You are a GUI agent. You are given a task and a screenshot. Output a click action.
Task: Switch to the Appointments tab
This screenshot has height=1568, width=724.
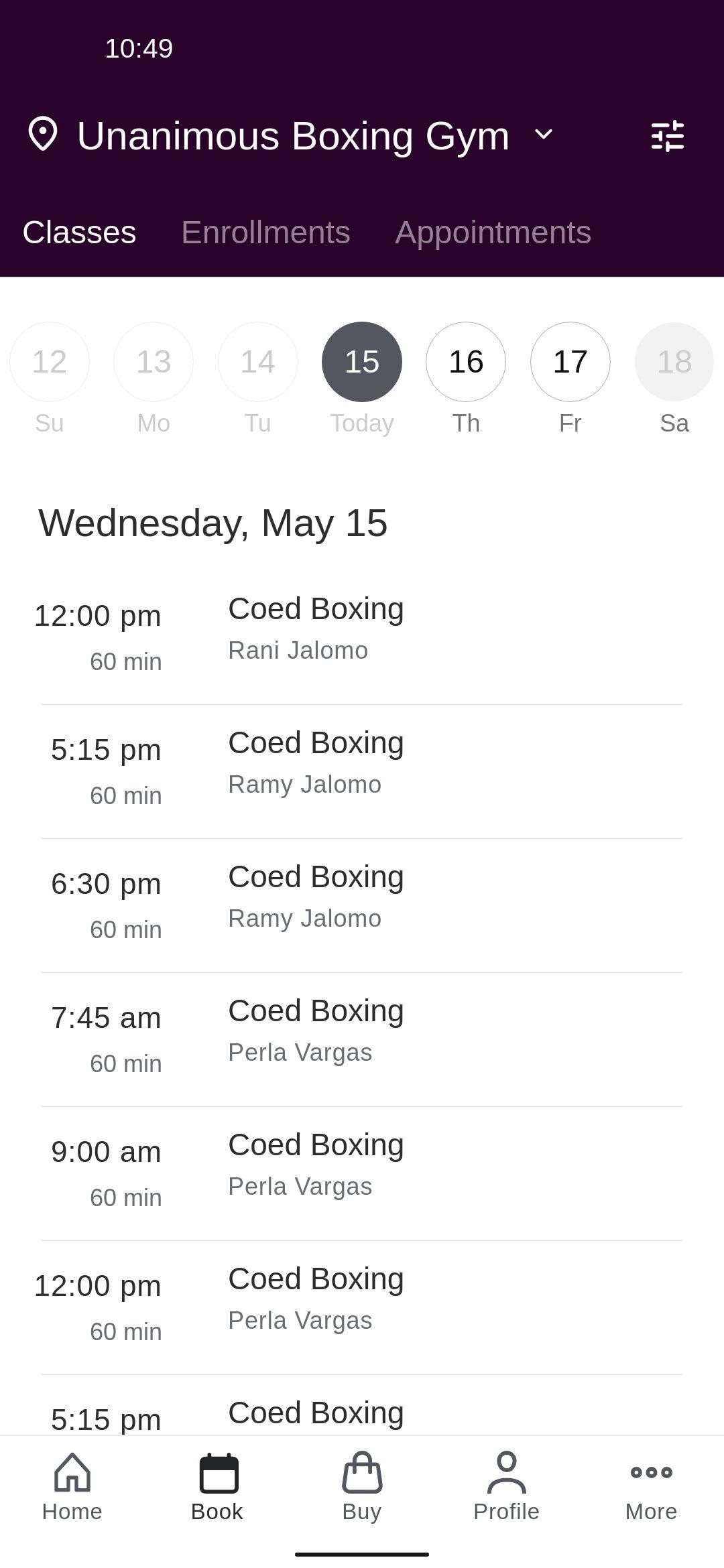pyautogui.click(x=493, y=233)
